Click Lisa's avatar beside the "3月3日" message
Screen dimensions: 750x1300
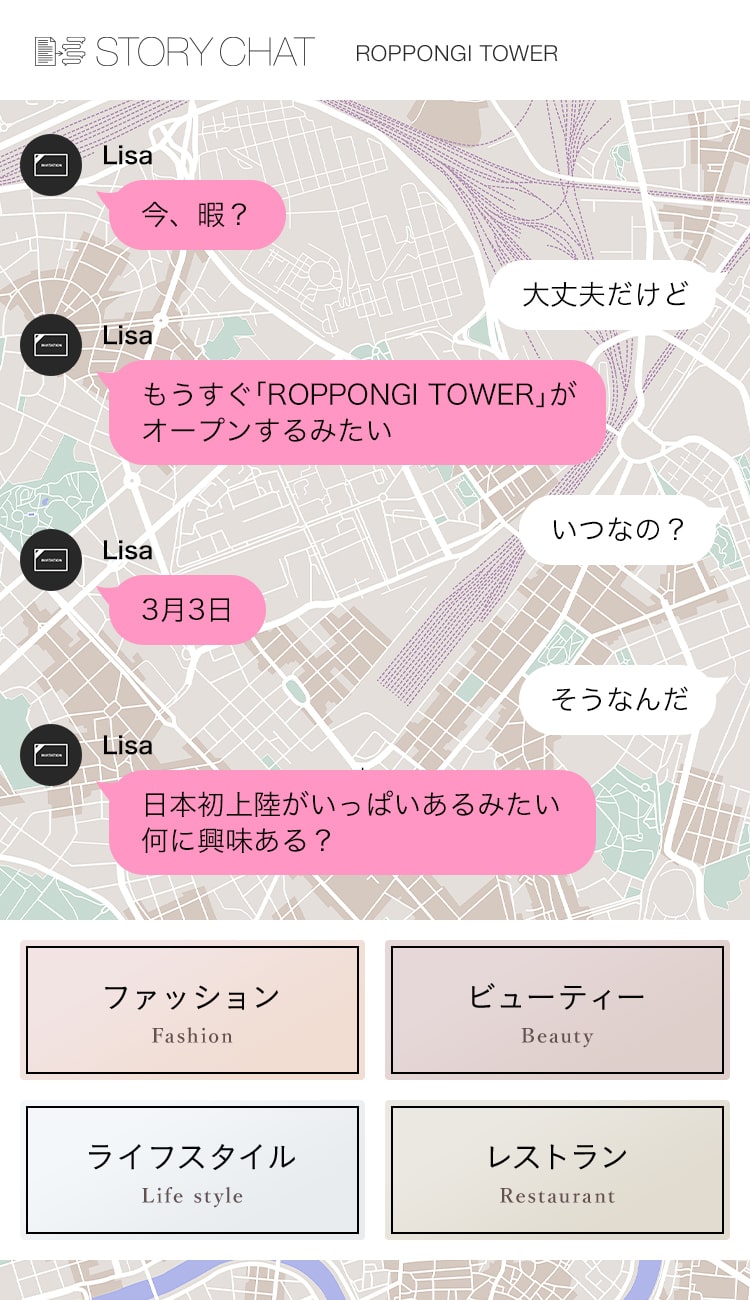click(50, 560)
